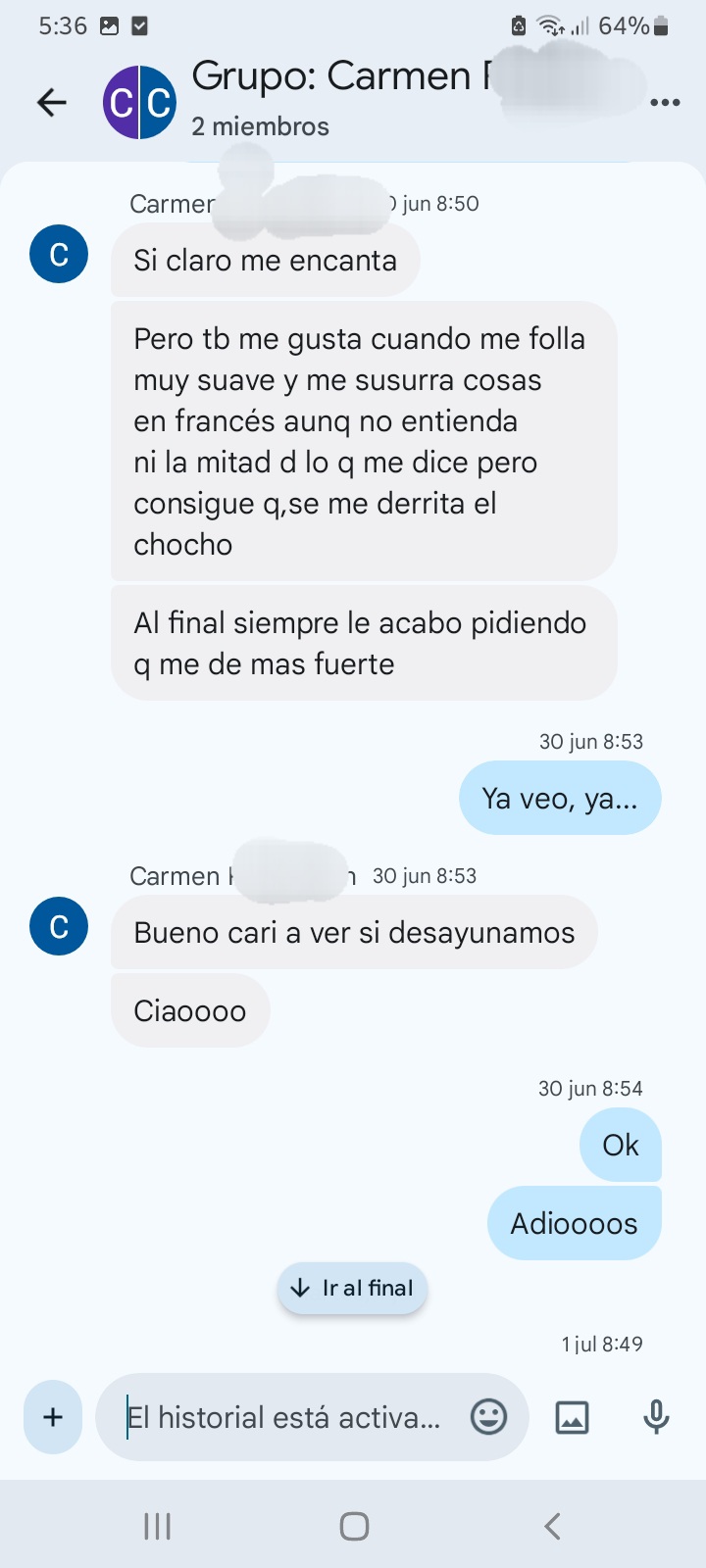Tap the system home button
706x1568 pixels.
coord(354,1526)
